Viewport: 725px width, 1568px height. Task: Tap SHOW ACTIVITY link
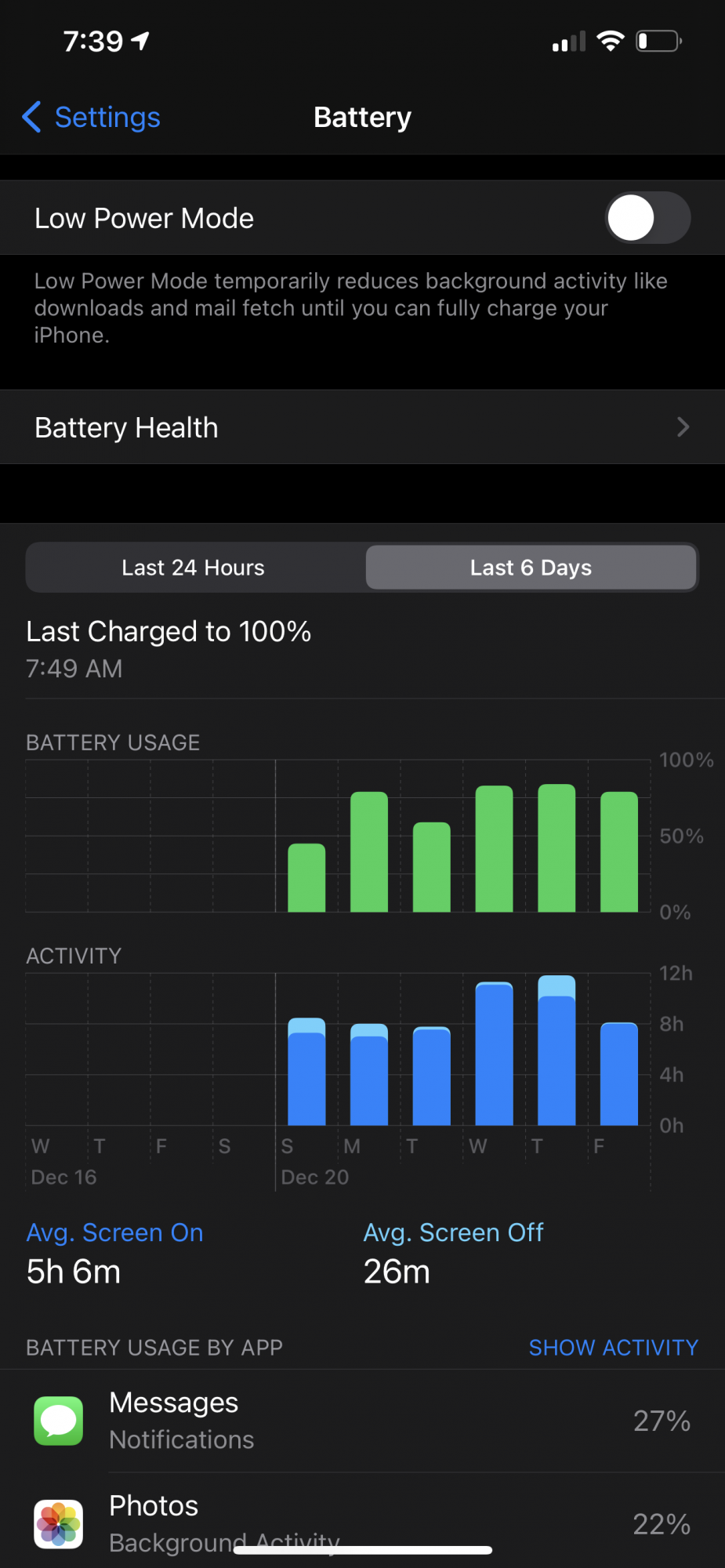613,1348
